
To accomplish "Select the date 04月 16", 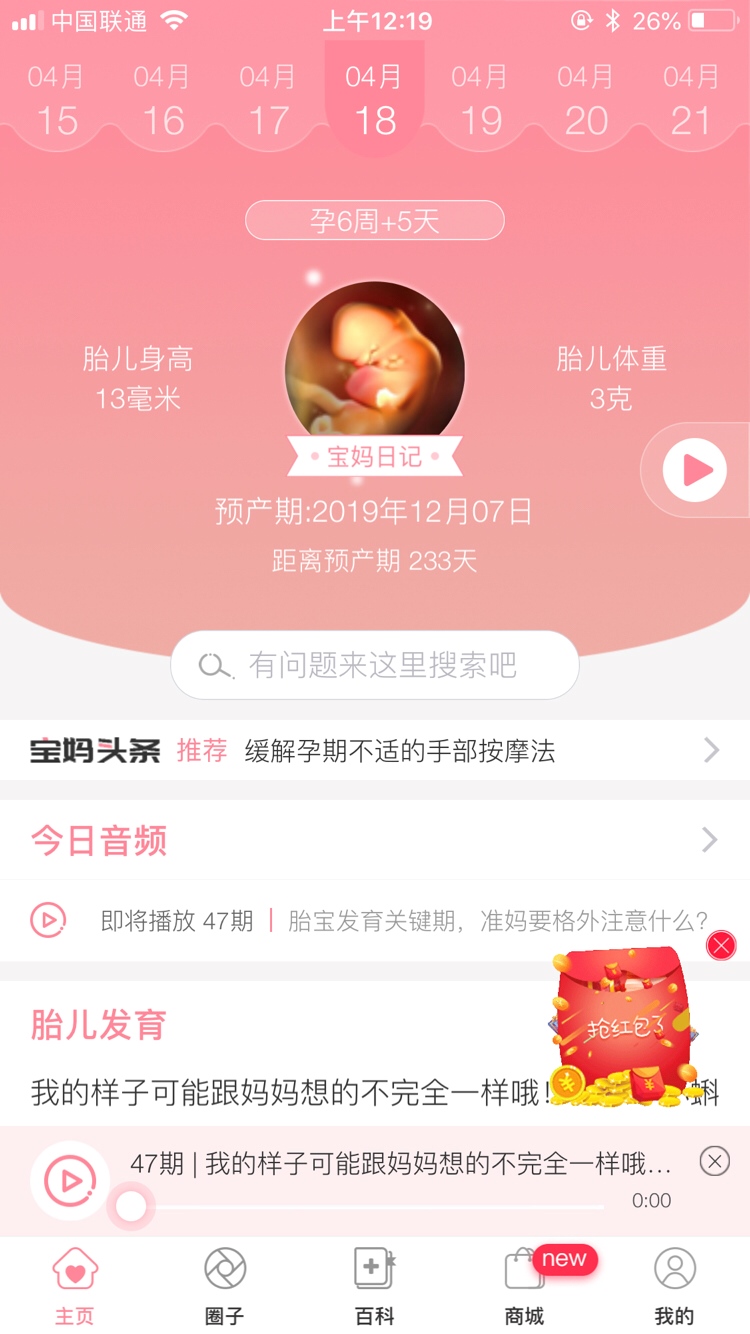I will [162, 102].
